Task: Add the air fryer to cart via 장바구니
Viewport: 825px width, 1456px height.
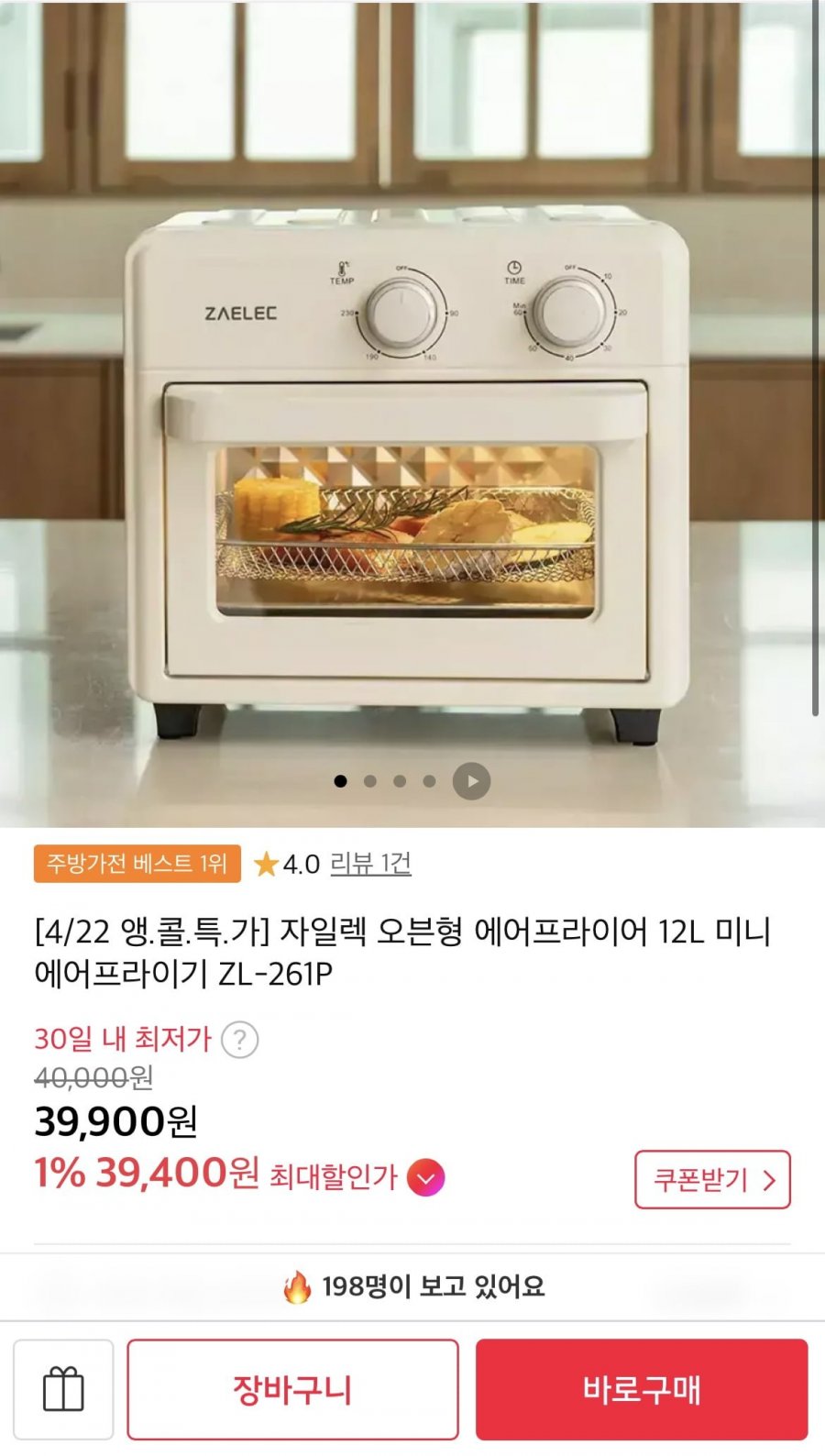Action: (292, 1387)
